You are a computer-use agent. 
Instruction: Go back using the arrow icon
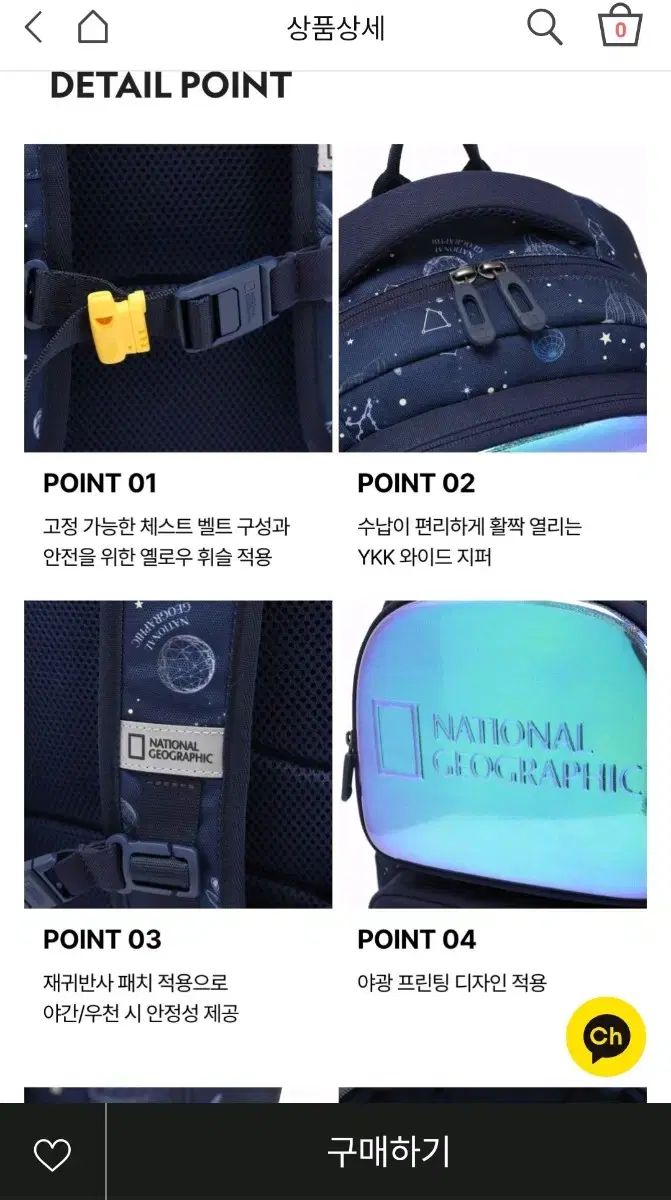coord(33,28)
